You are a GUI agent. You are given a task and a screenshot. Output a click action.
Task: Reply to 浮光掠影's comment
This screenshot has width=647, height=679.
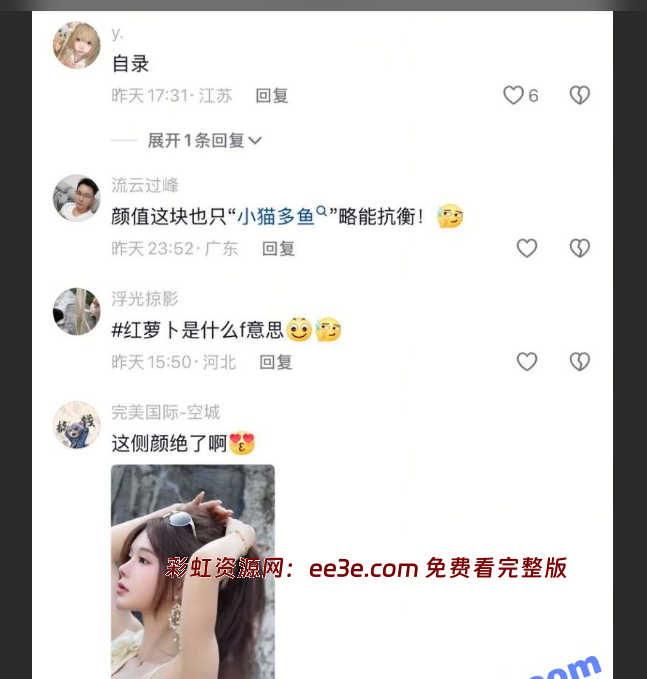point(276,362)
